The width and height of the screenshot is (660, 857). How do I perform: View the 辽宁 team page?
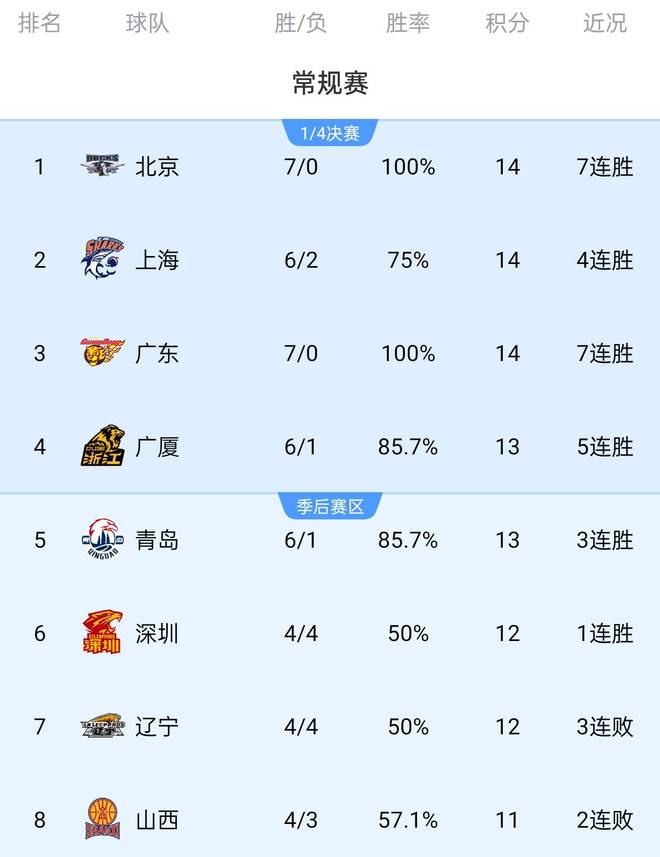(157, 726)
